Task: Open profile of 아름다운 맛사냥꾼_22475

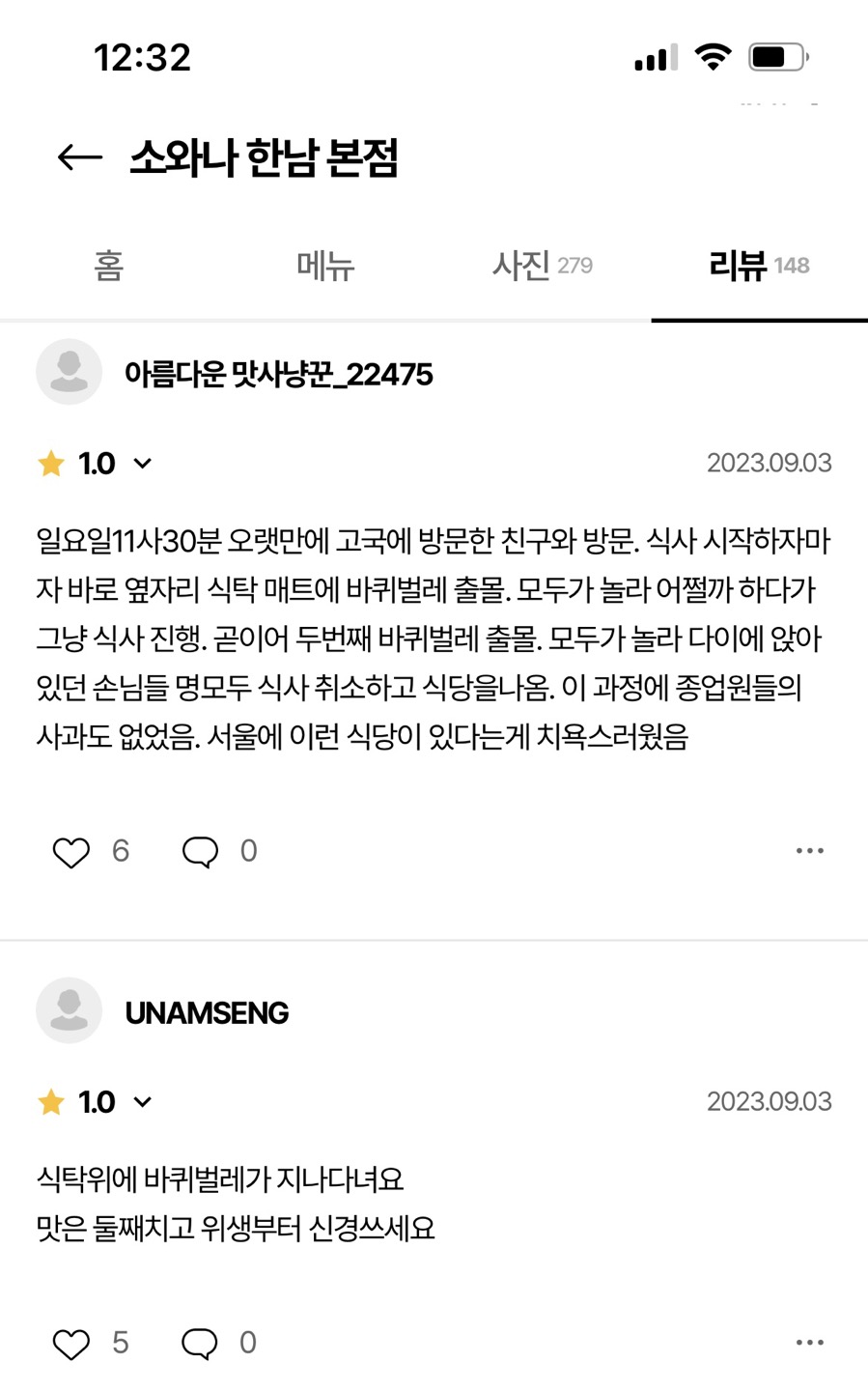Action: pyautogui.click(x=70, y=372)
